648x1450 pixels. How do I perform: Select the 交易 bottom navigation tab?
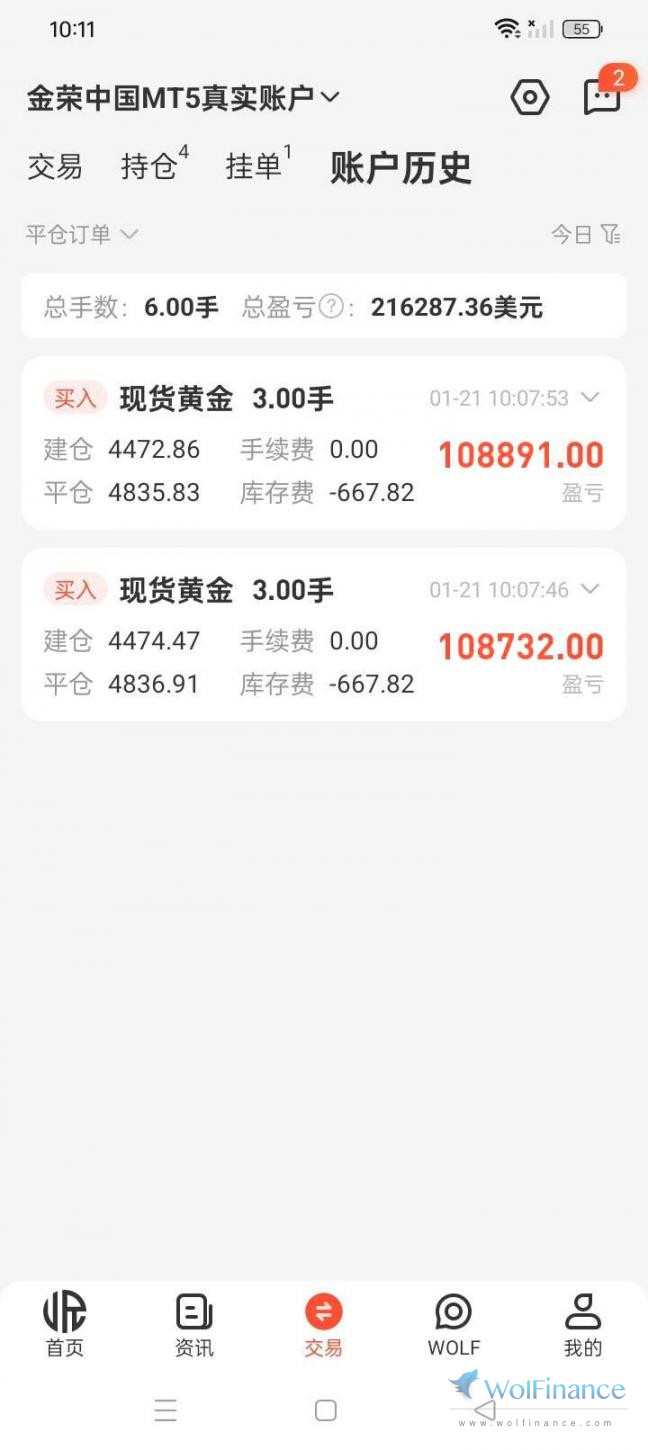pos(323,1323)
